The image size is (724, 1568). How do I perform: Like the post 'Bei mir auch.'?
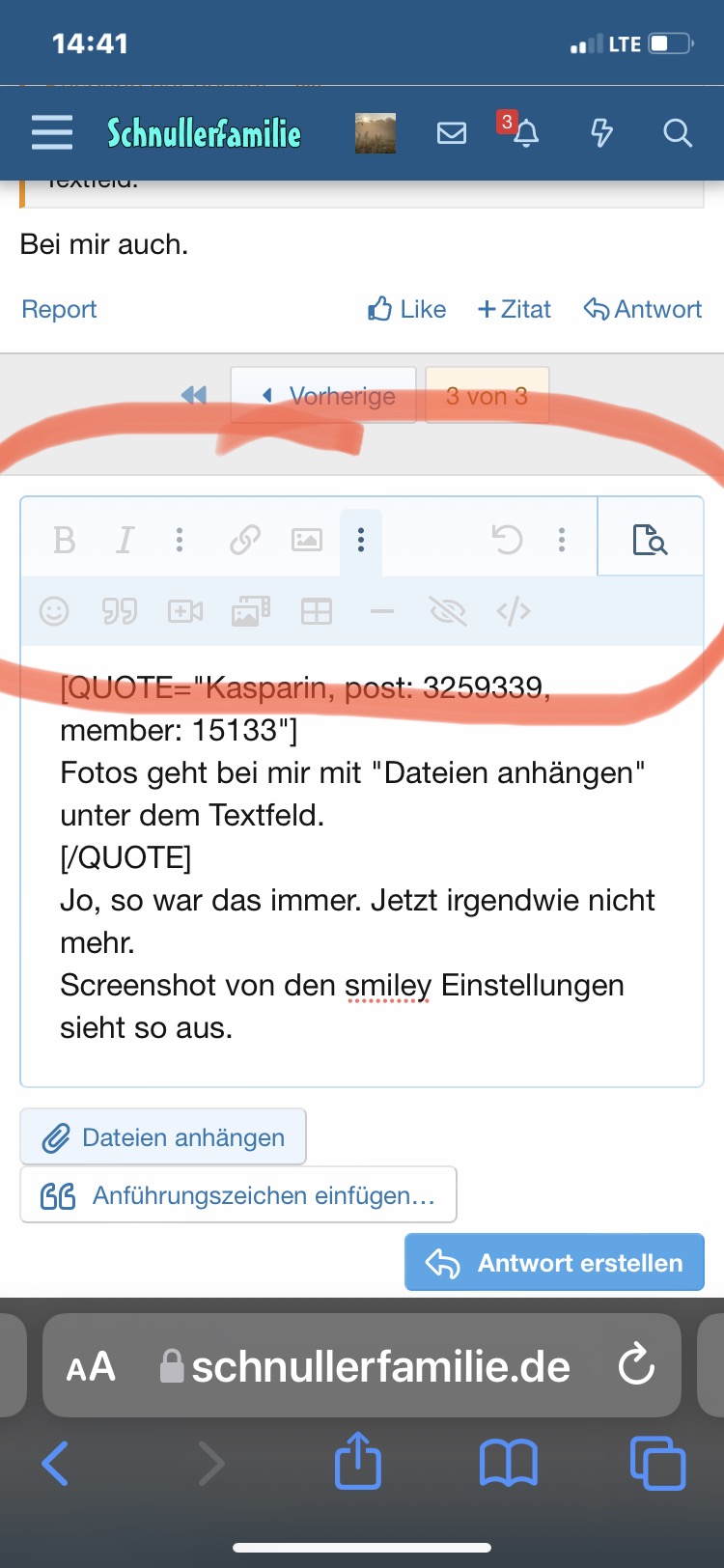click(406, 309)
